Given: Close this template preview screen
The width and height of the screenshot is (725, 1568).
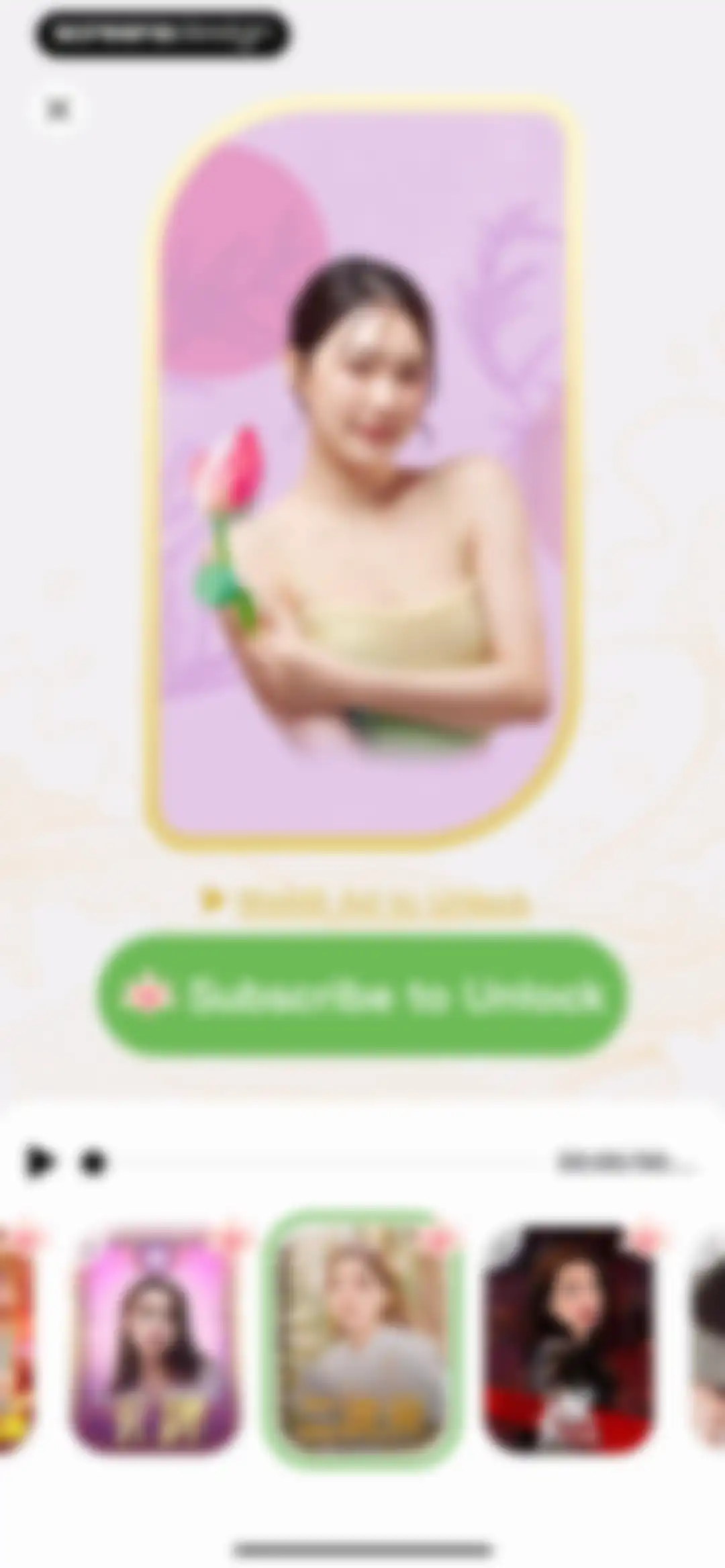Looking at the screenshot, I should point(58,108).
